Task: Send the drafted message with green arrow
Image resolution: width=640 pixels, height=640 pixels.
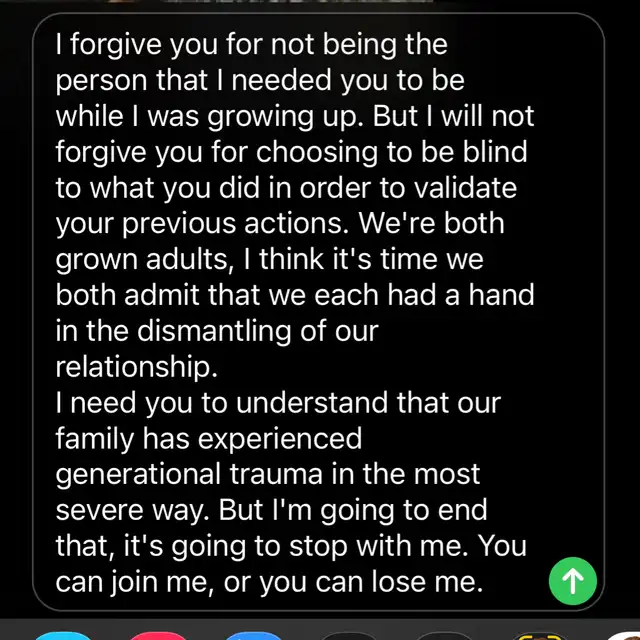Action: point(573,581)
